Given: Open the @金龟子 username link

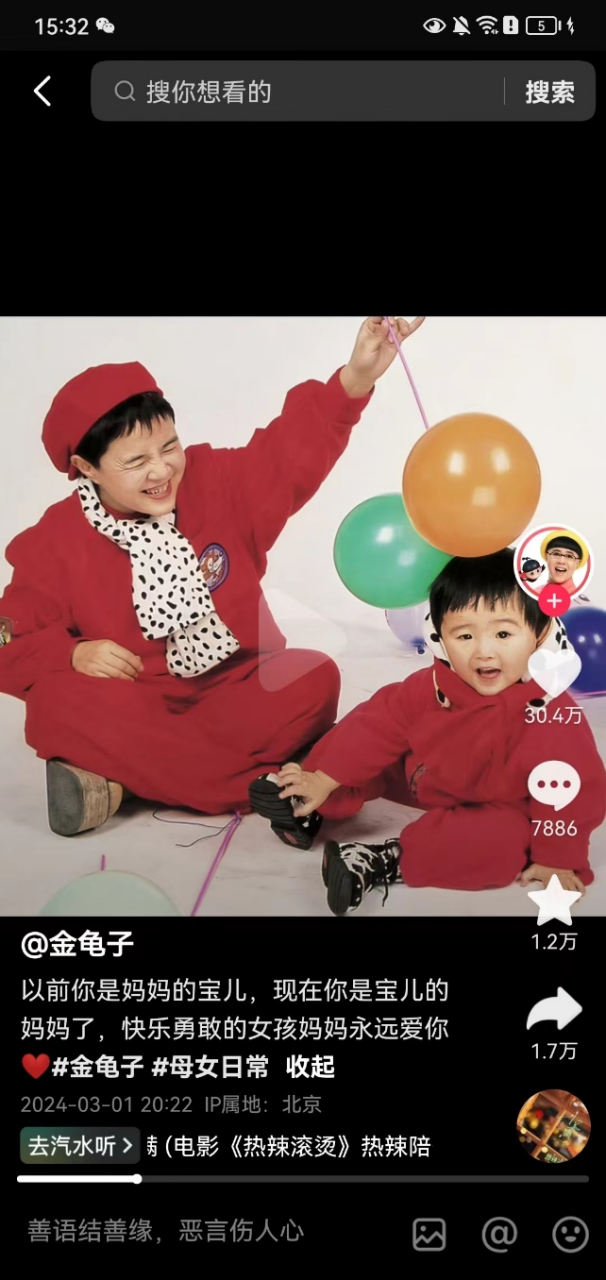Looking at the screenshot, I should pos(78,943).
